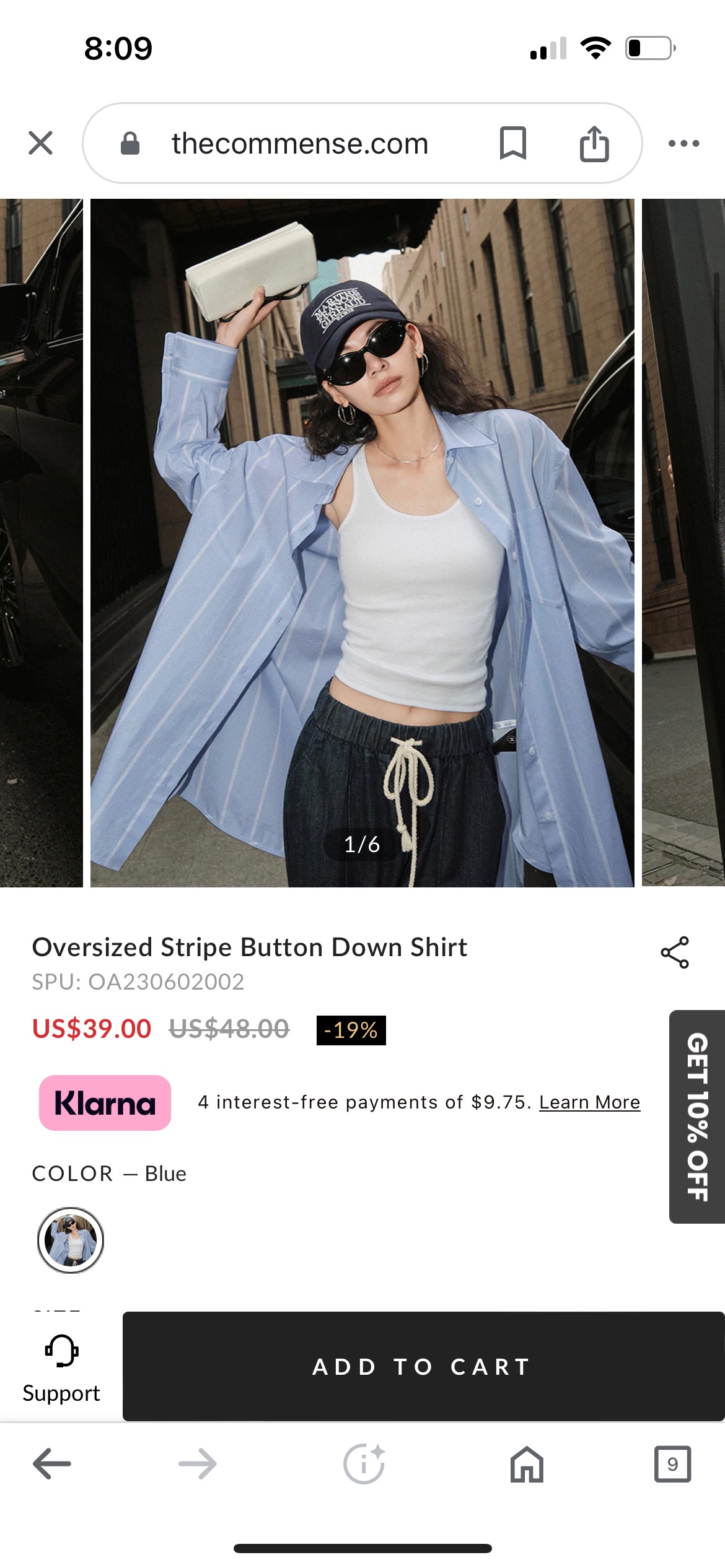View the 9 open tabs
The height and width of the screenshot is (1568, 725).
[672, 1464]
